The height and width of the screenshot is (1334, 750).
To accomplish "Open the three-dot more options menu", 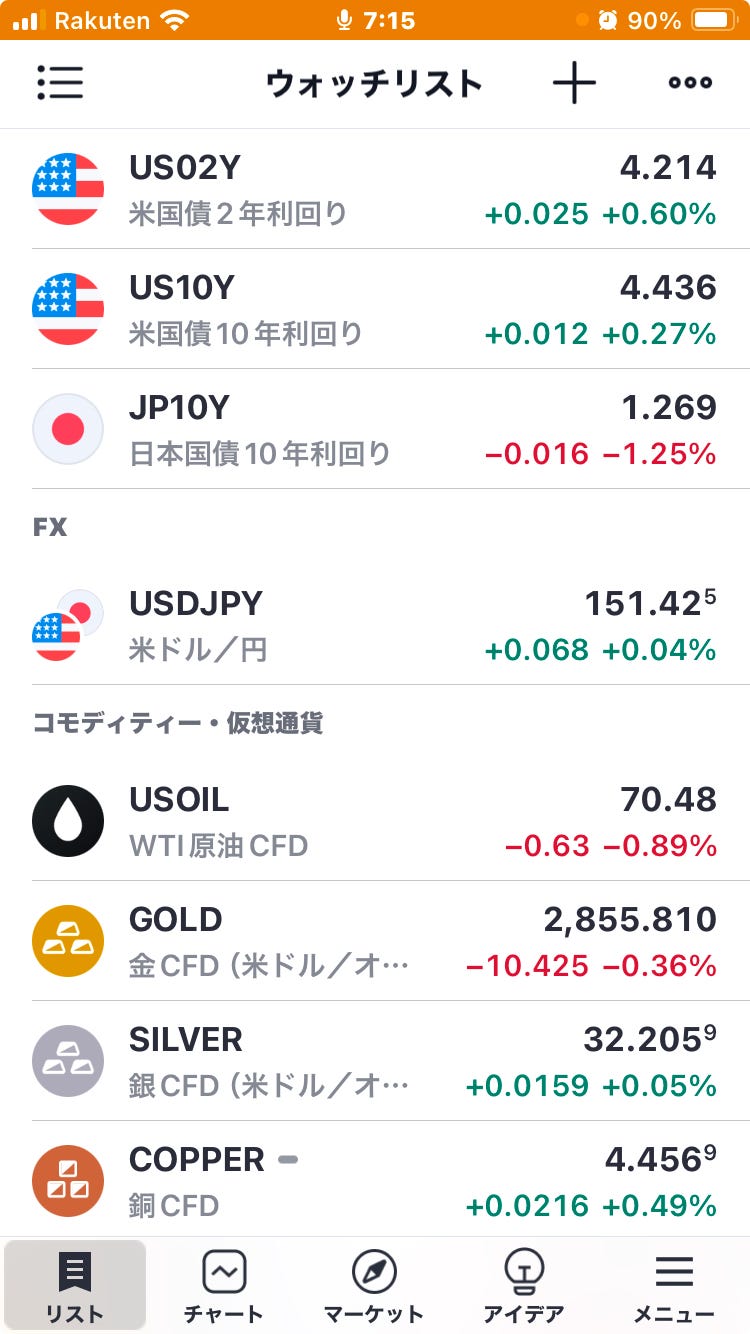I will pyautogui.click(x=690, y=83).
